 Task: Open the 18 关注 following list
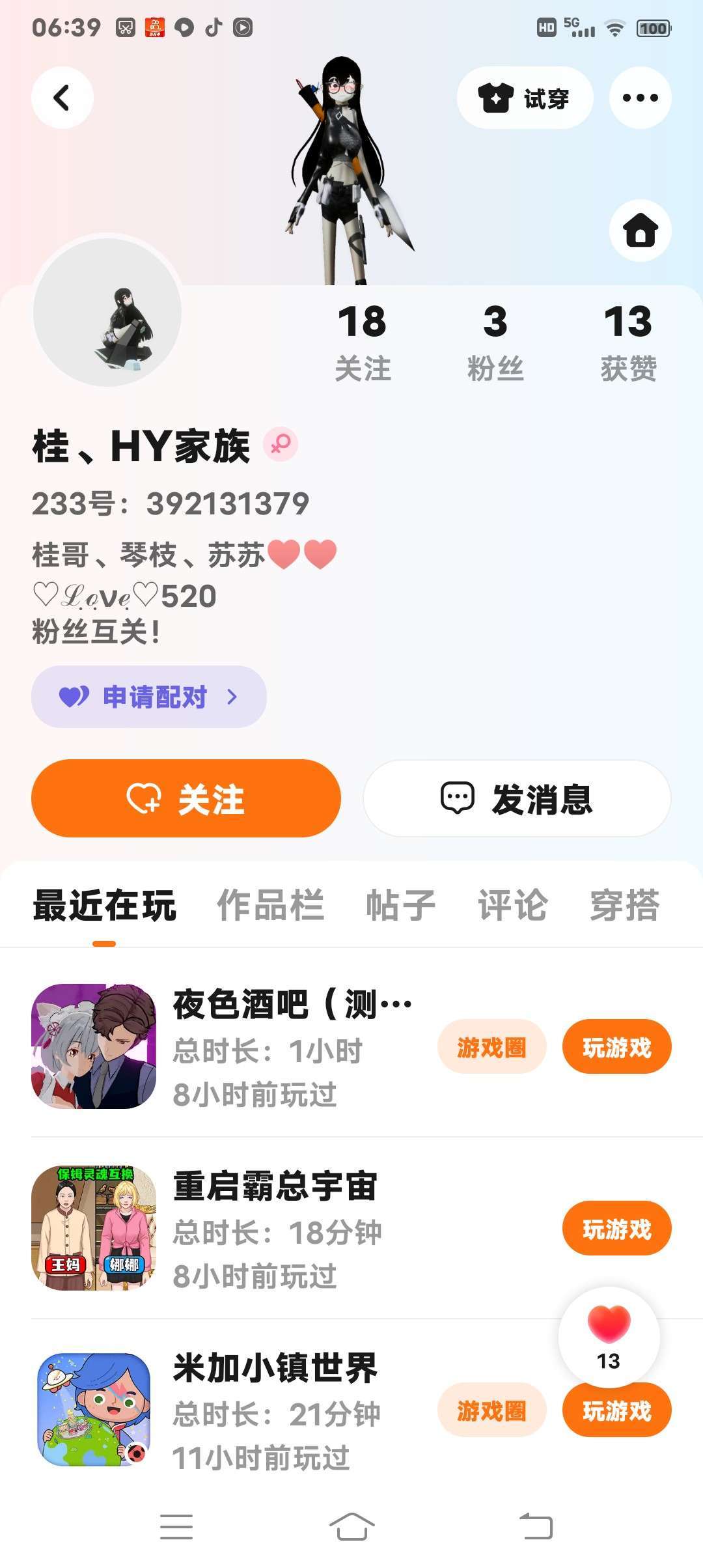[x=363, y=341]
